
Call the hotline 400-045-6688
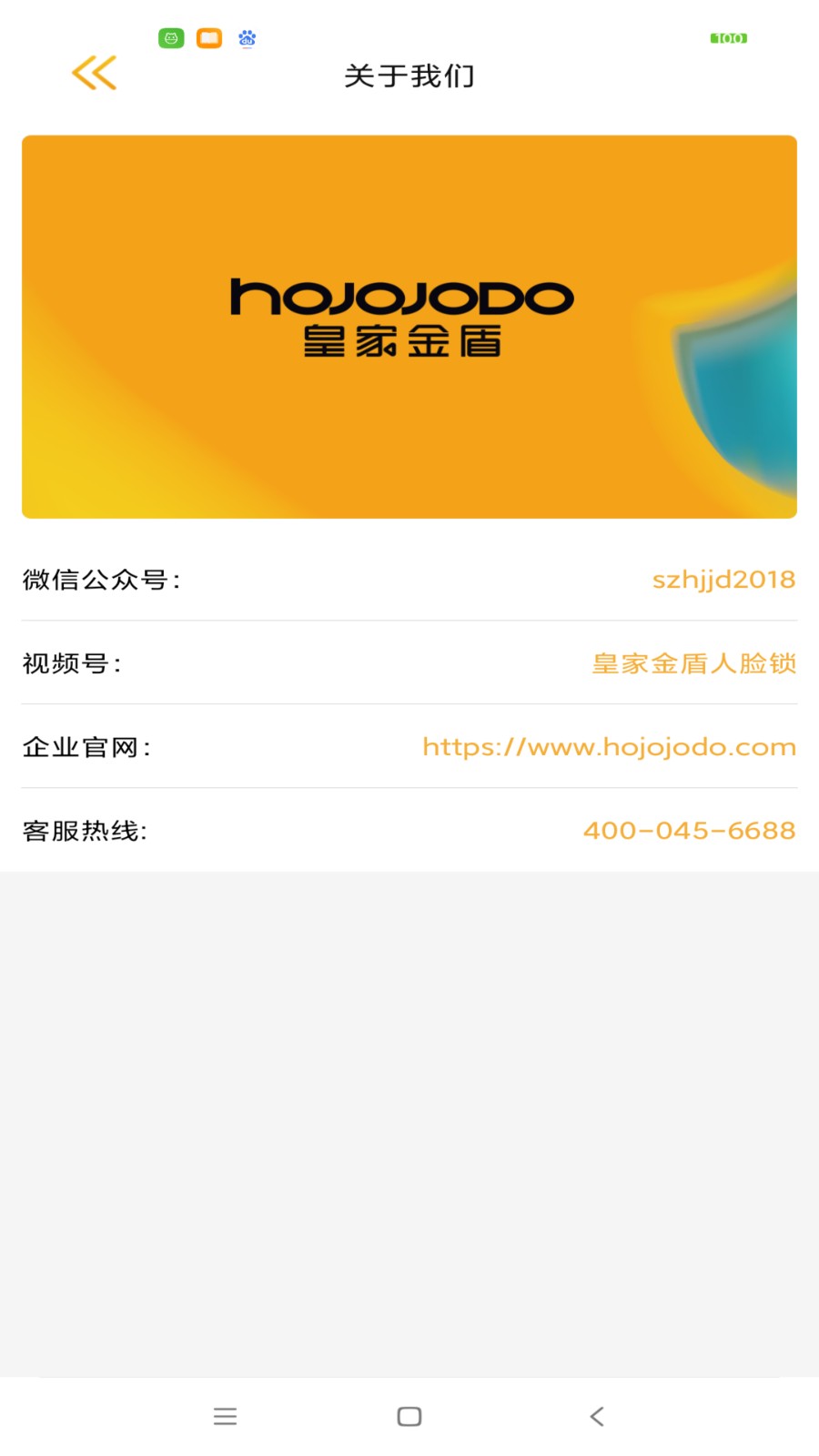[x=689, y=831]
